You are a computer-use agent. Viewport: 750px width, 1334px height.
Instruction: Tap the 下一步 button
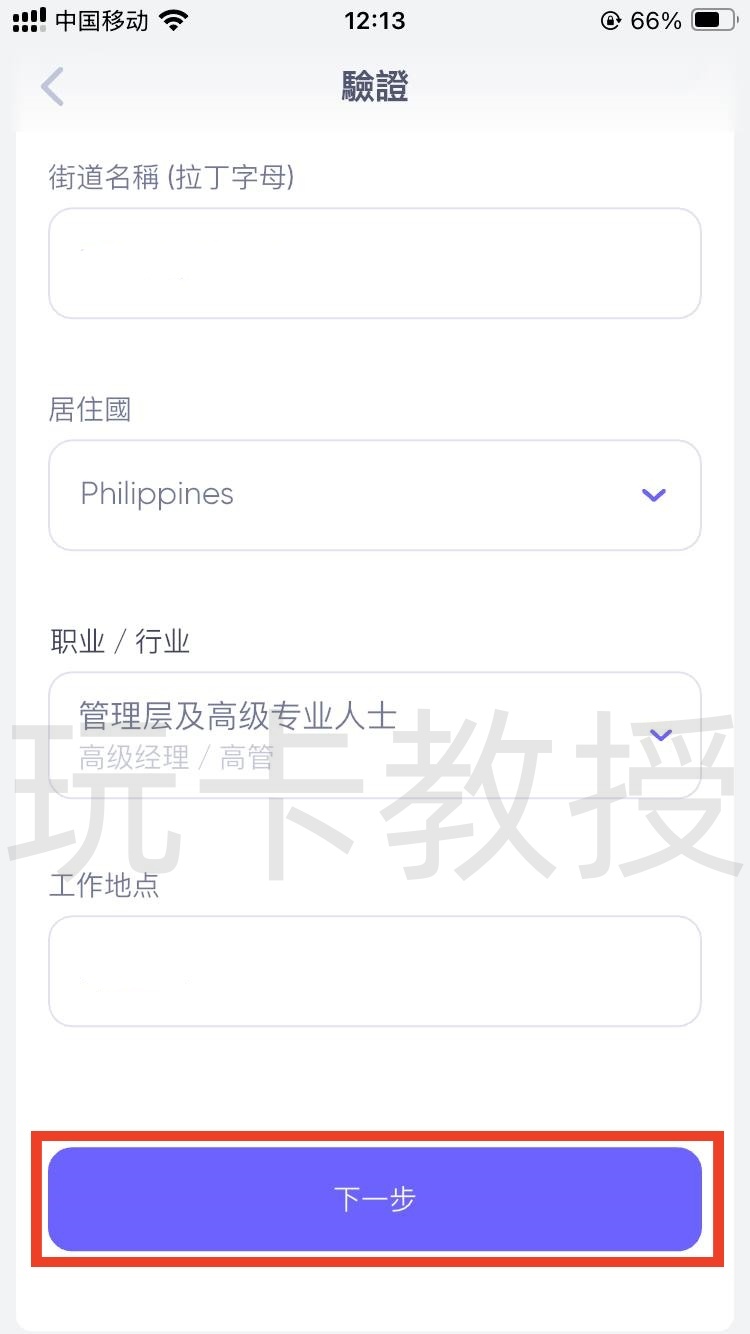pyautogui.click(x=375, y=1200)
